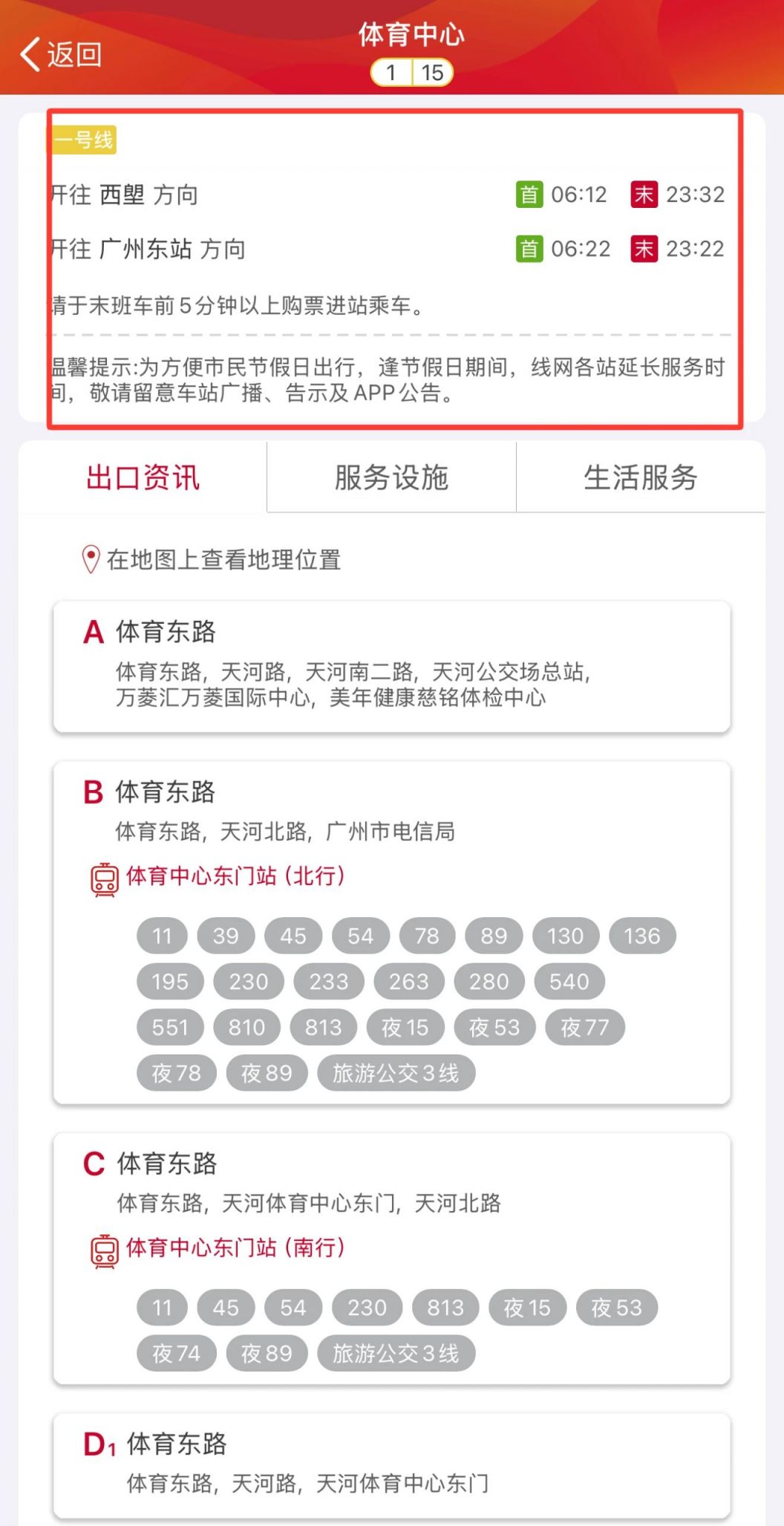The height and width of the screenshot is (1526, 784).
Task: Select line 15 in the header switch
Action: tap(433, 73)
